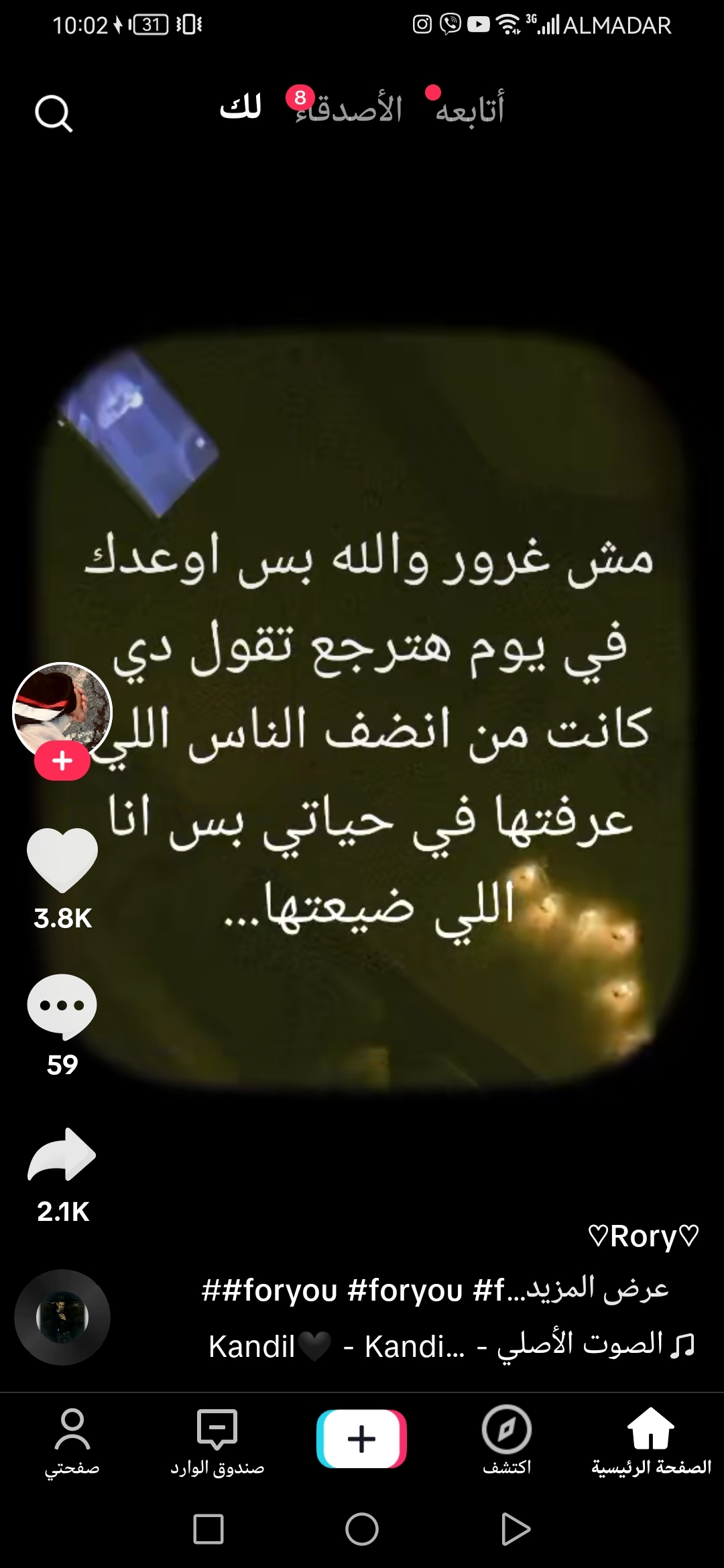Open recent apps with the square button
724x1568 pixels.
pyautogui.click(x=208, y=1529)
